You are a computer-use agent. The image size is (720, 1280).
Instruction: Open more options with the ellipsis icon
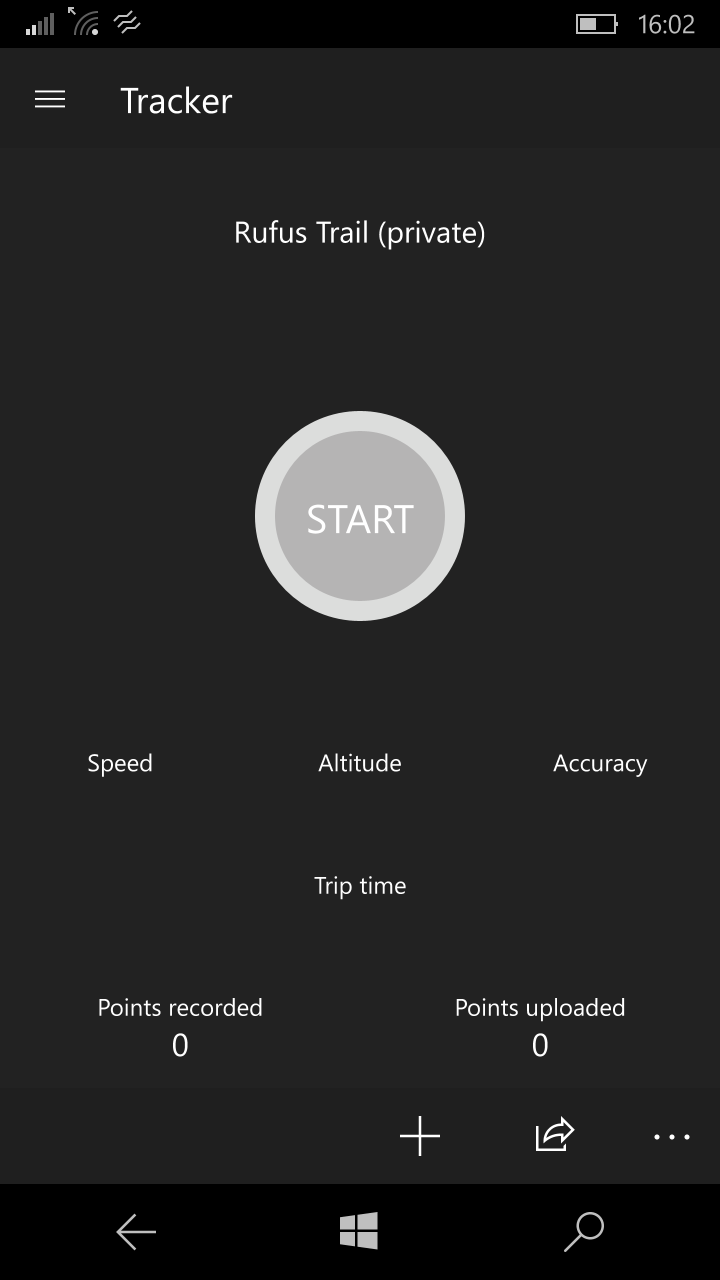(672, 1138)
